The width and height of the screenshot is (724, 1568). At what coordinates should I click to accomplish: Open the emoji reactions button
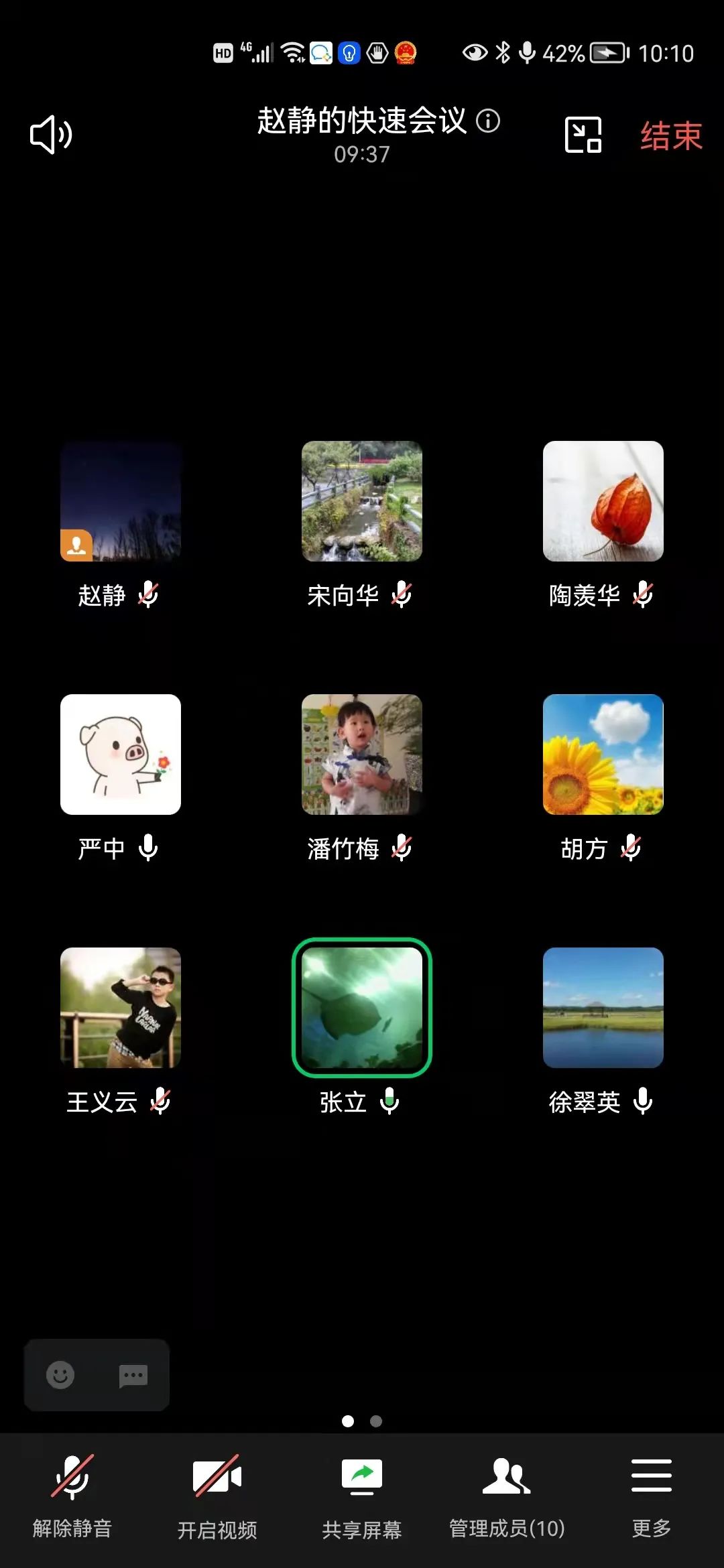60,1375
